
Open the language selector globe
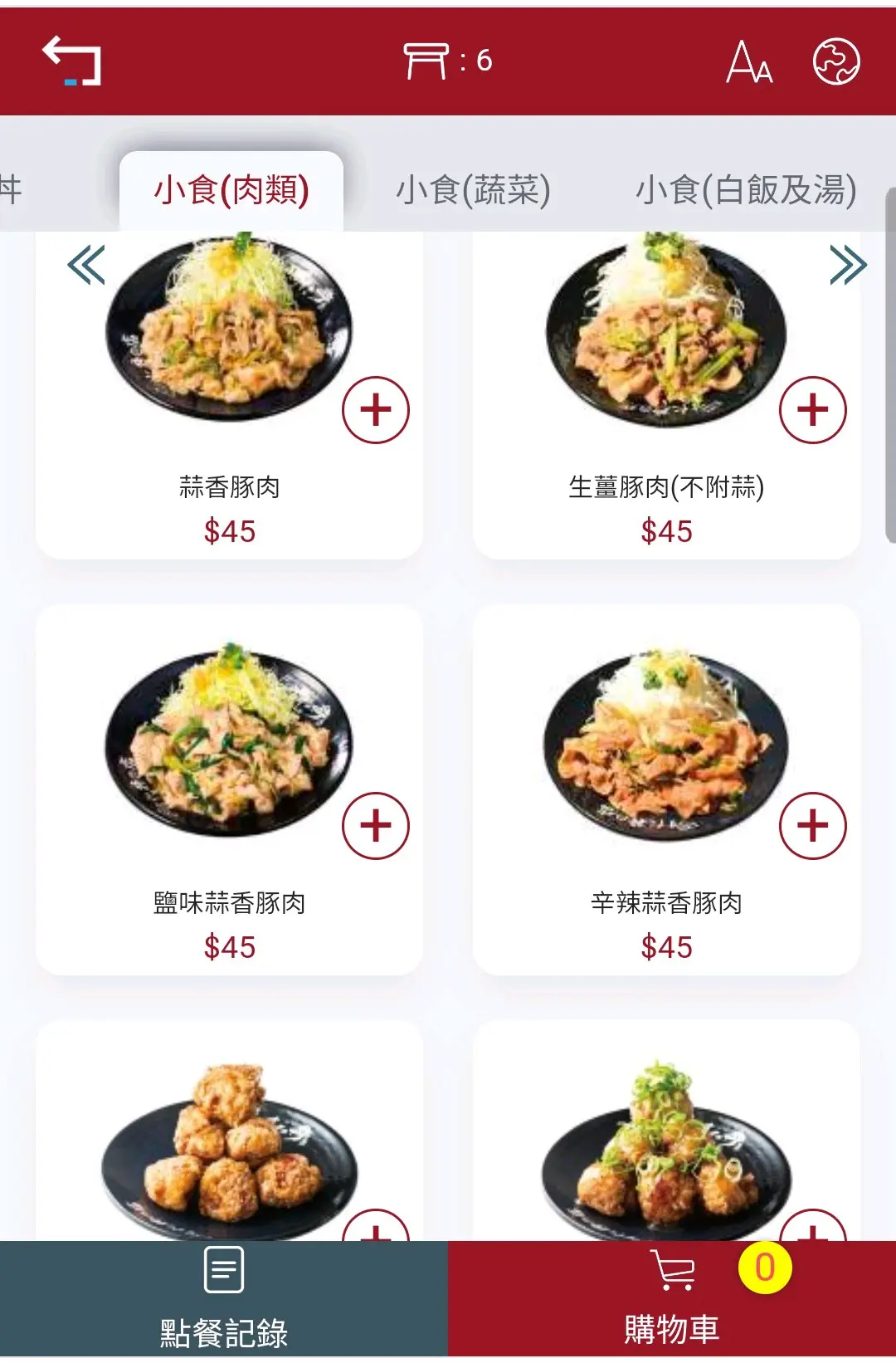pos(835,61)
